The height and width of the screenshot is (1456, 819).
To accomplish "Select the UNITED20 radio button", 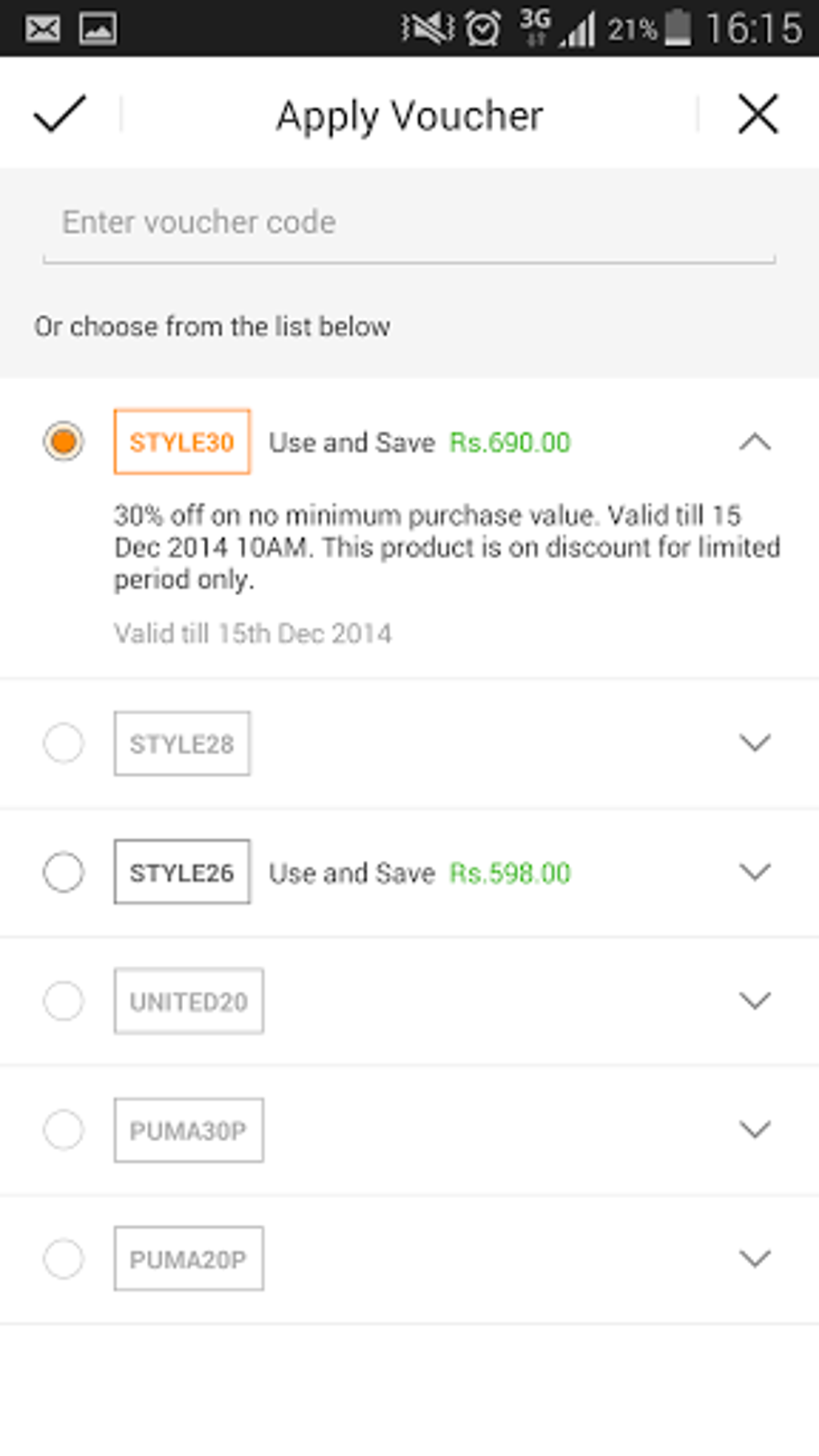I will tap(63, 1001).
